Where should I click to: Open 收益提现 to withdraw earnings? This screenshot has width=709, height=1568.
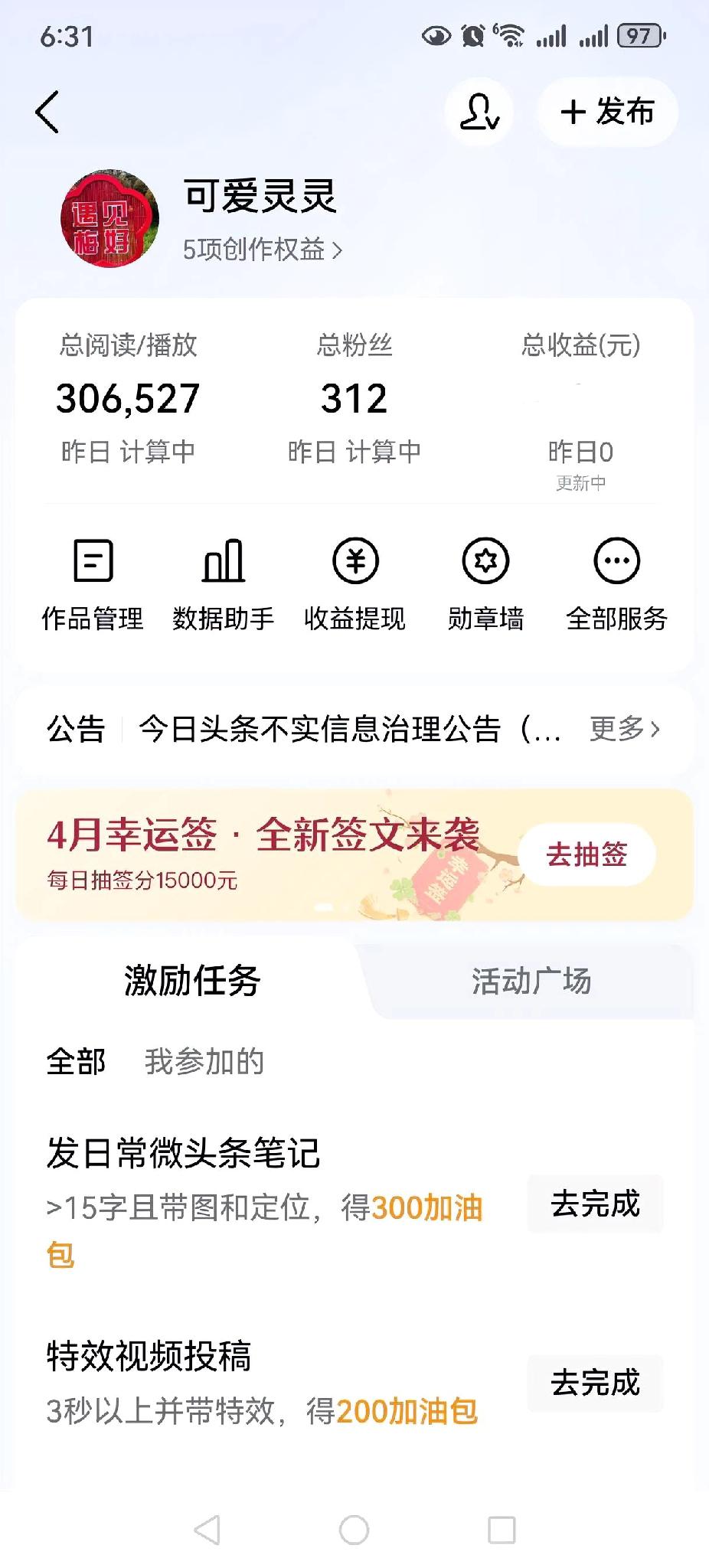pos(354,582)
